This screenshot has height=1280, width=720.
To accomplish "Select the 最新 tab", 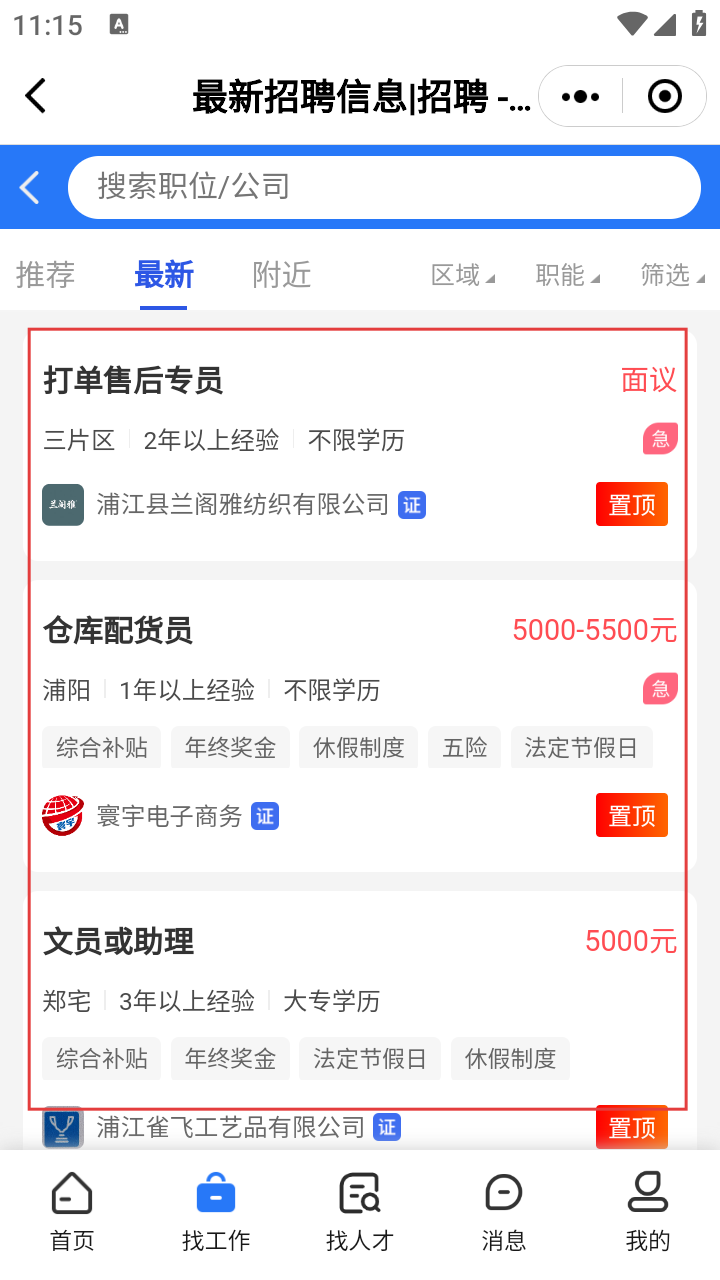I will pos(164,275).
